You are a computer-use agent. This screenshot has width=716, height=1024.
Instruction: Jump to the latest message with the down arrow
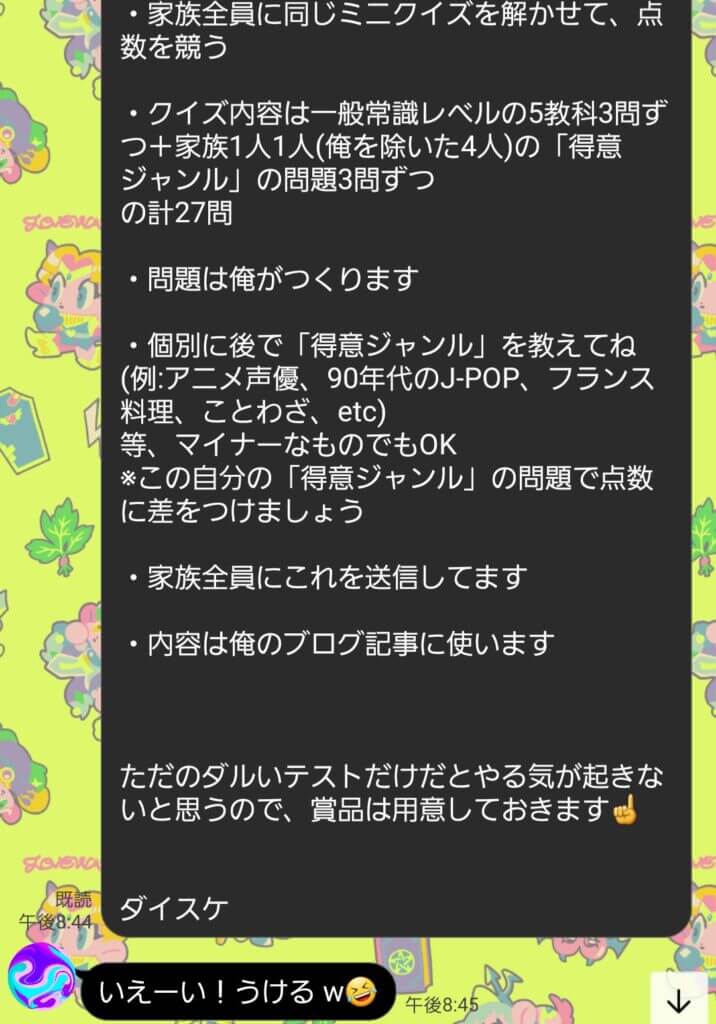point(679,998)
